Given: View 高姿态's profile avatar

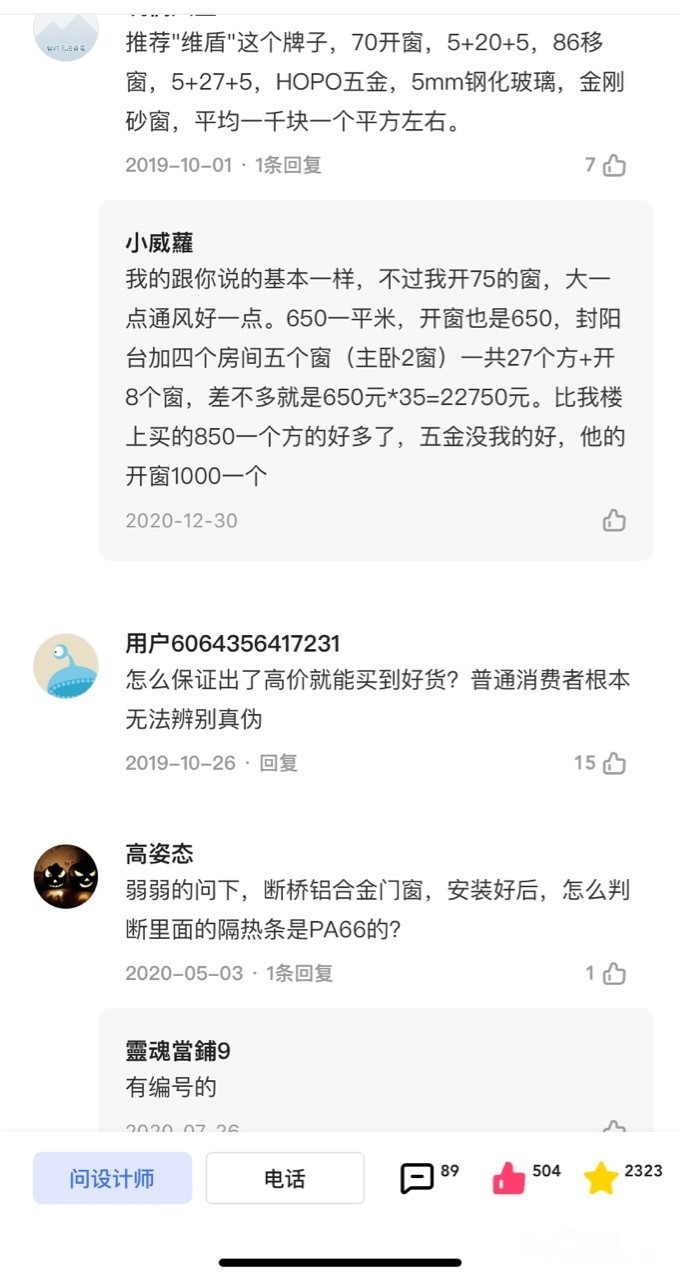Looking at the screenshot, I should 66,876.
